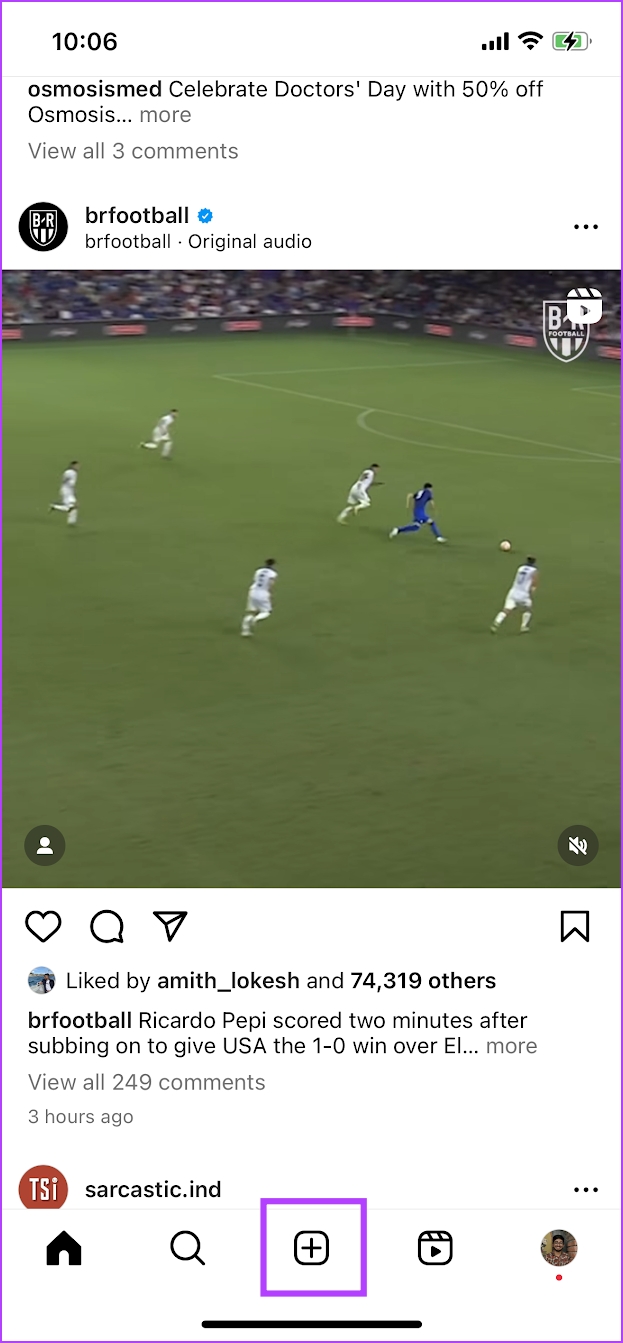The width and height of the screenshot is (623, 1343).
Task: Expand the brfootball caption with more
Action: [511, 1046]
